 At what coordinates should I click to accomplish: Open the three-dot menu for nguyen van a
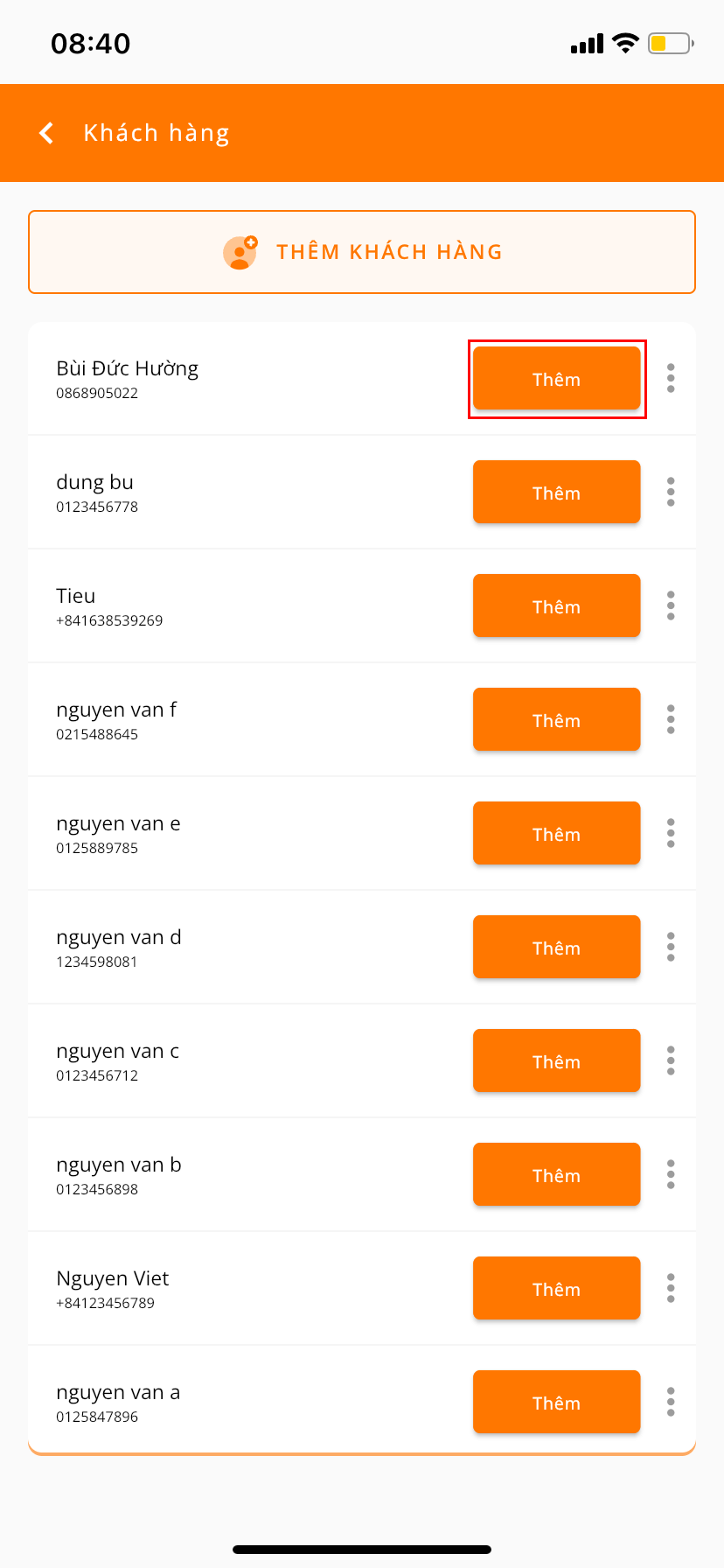(x=671, y=1402)
